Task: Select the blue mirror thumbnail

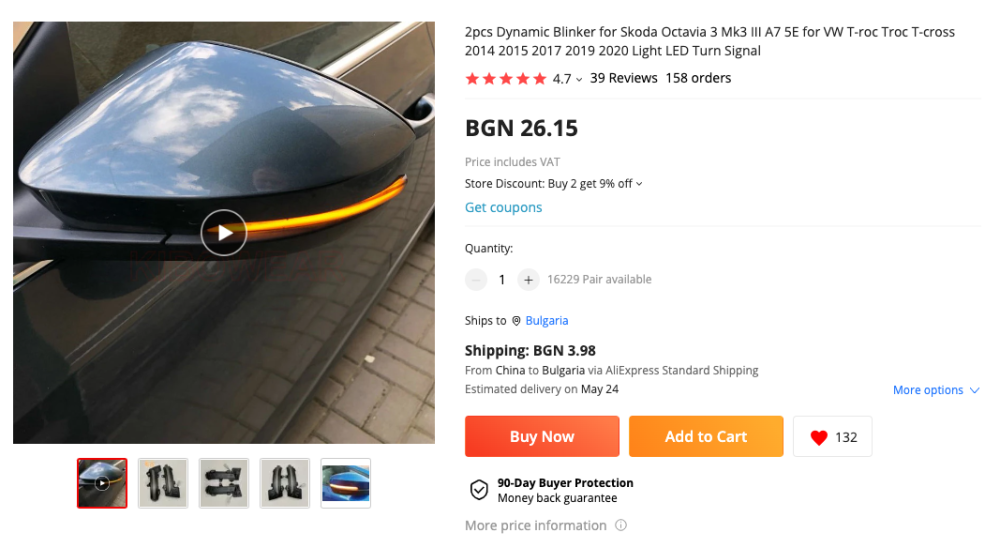Action: coord(346,483)
